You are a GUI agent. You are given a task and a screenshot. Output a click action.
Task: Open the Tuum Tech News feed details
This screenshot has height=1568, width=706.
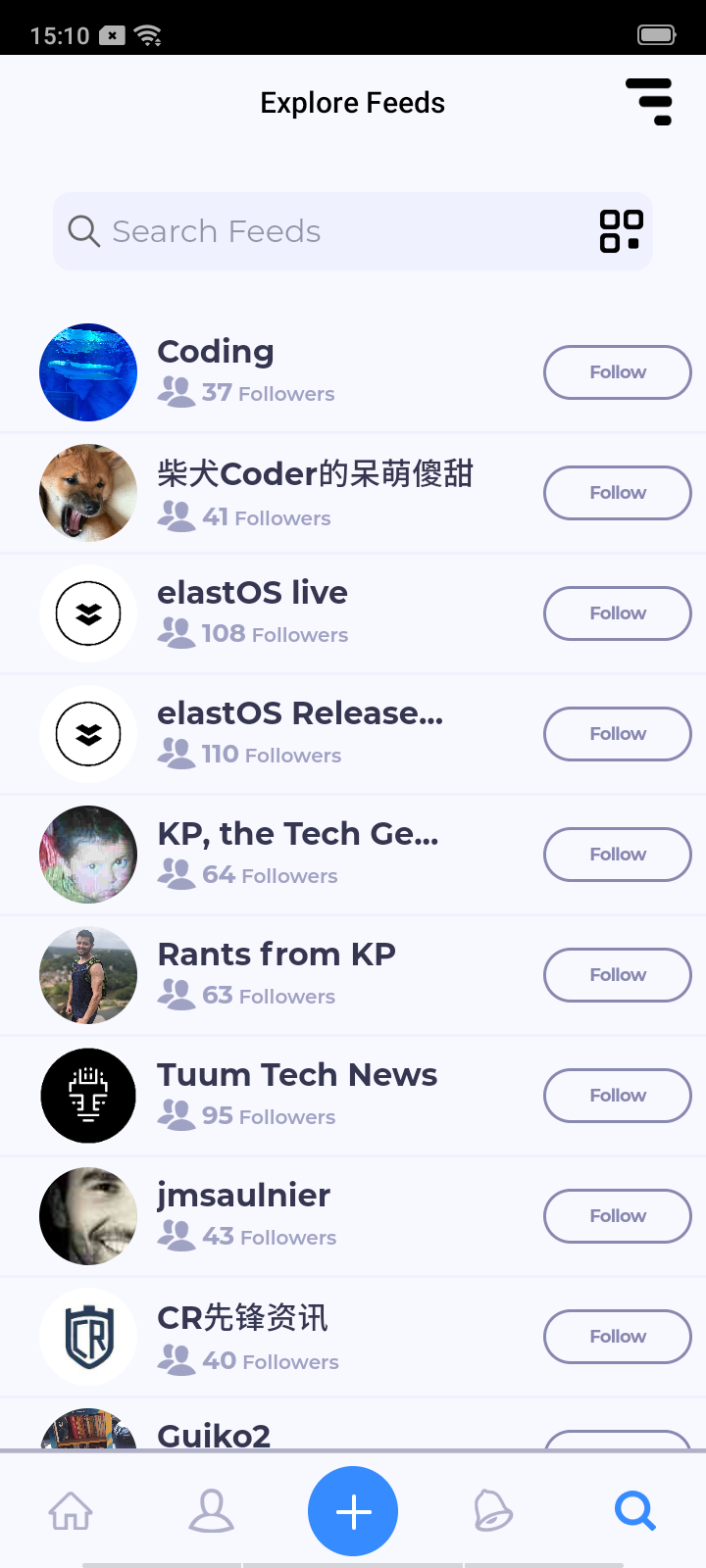click(297, 1076)
